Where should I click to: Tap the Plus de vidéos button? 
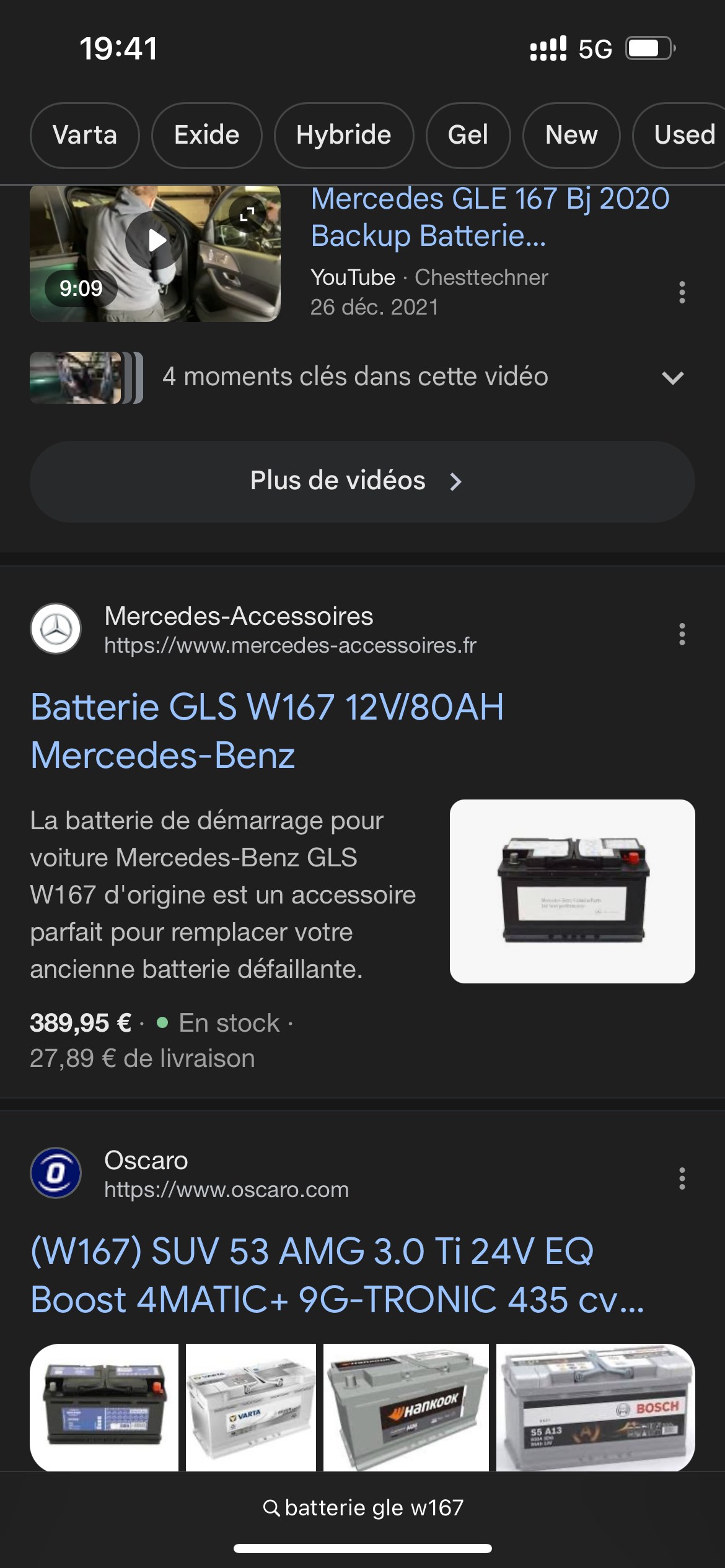point(362,481)
